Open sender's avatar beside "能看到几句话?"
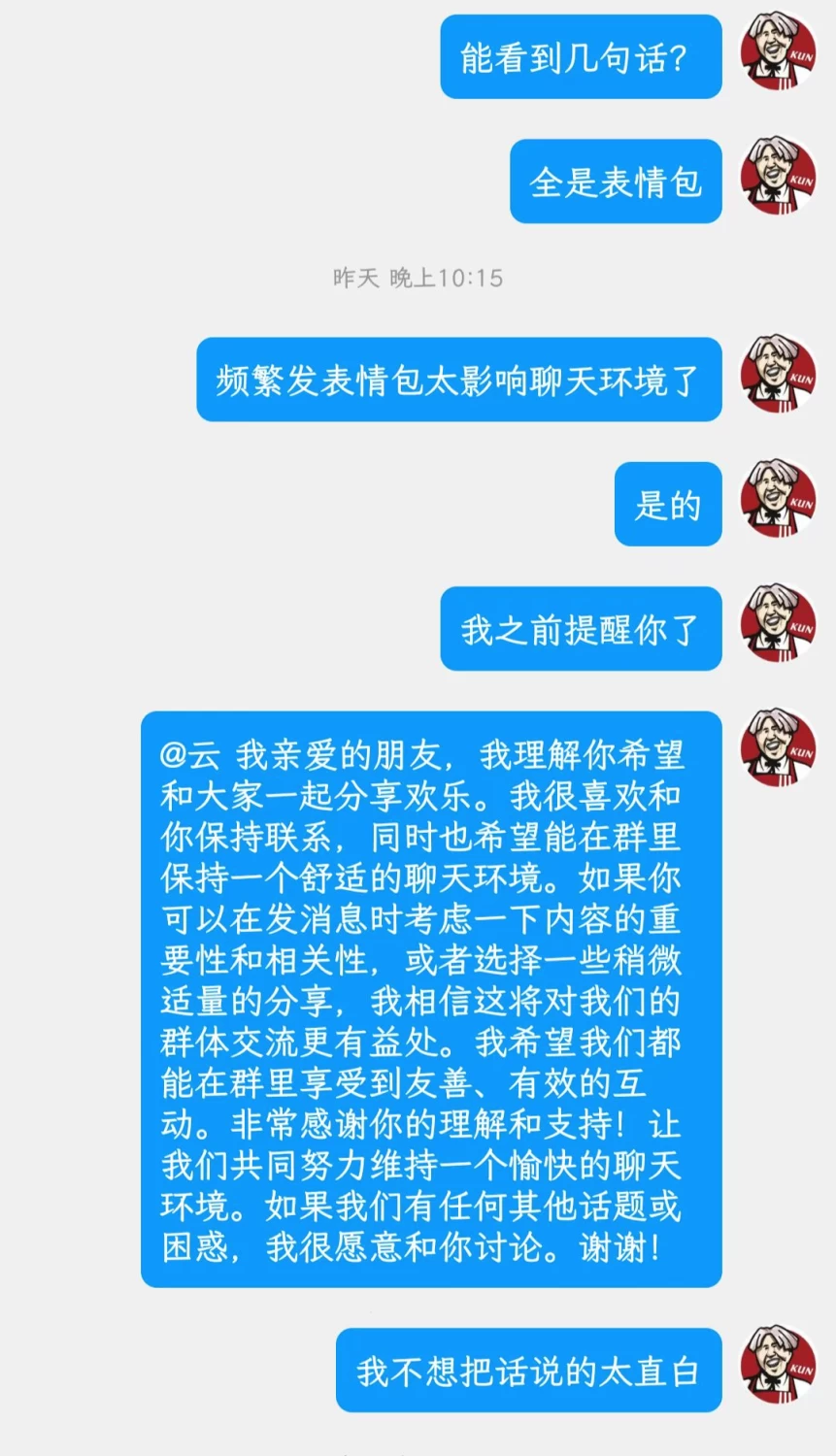 point(779,51)
